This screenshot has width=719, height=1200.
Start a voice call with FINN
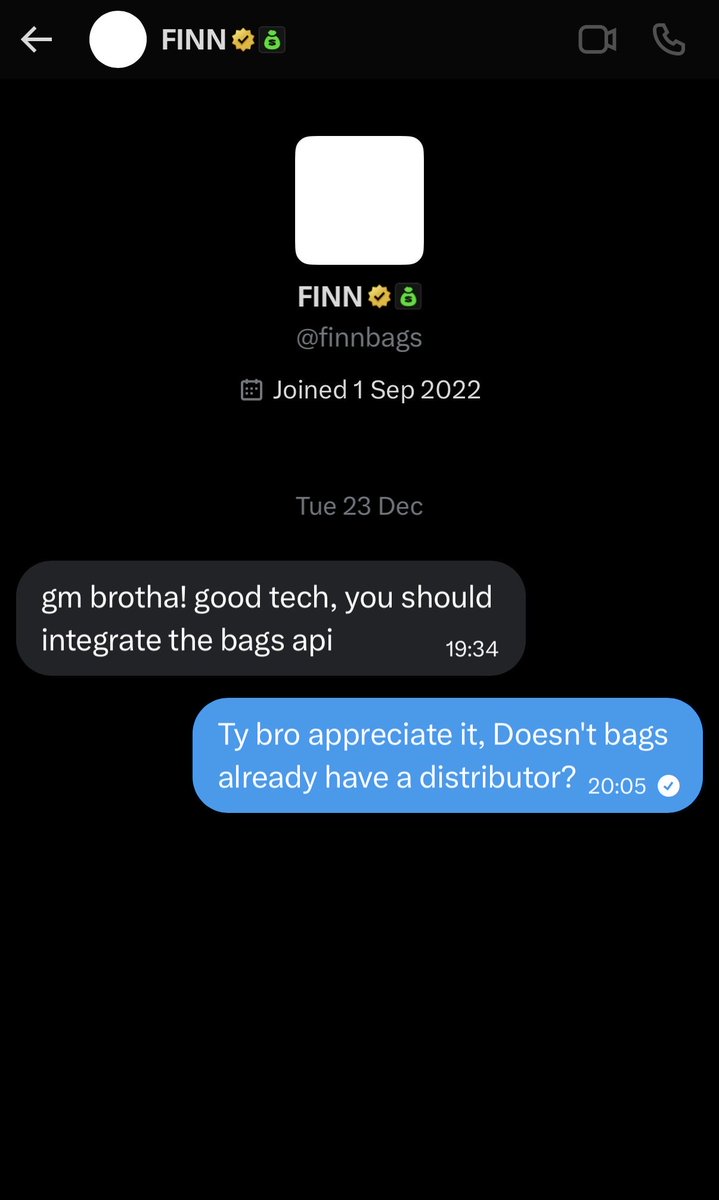[668, 40]
